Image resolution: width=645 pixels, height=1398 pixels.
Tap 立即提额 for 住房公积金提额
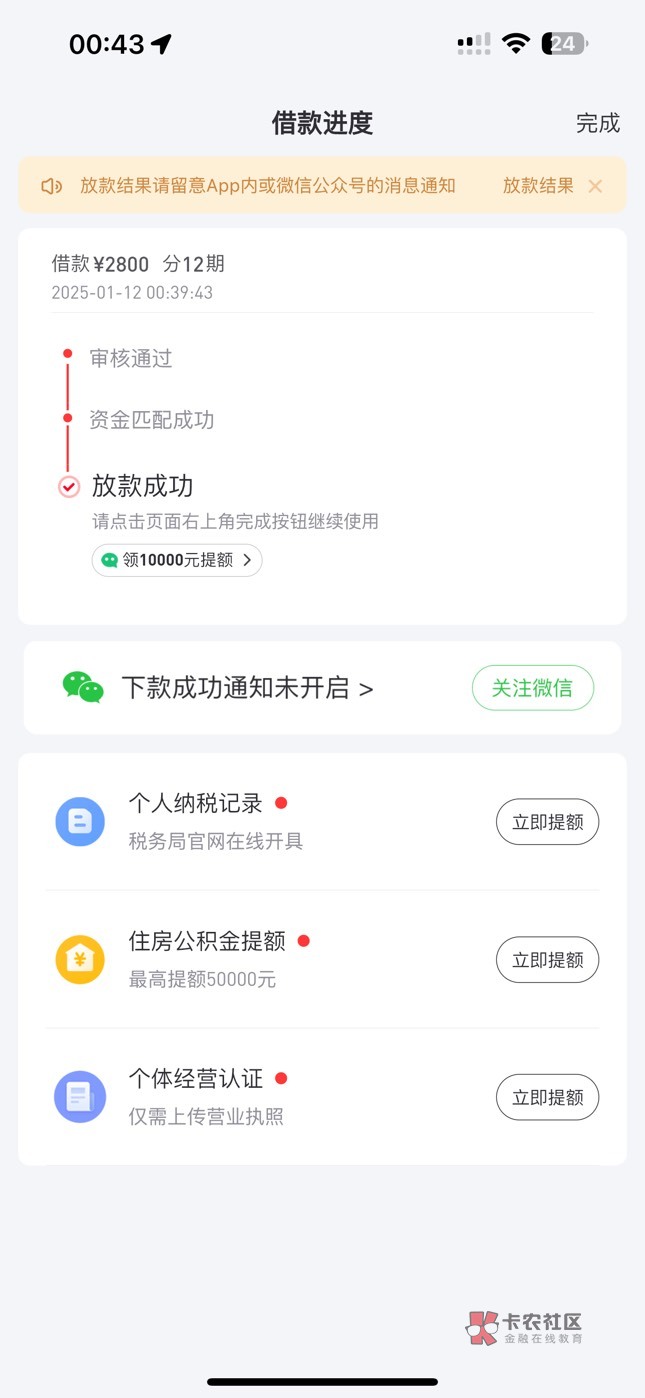(x=547, y=960)
